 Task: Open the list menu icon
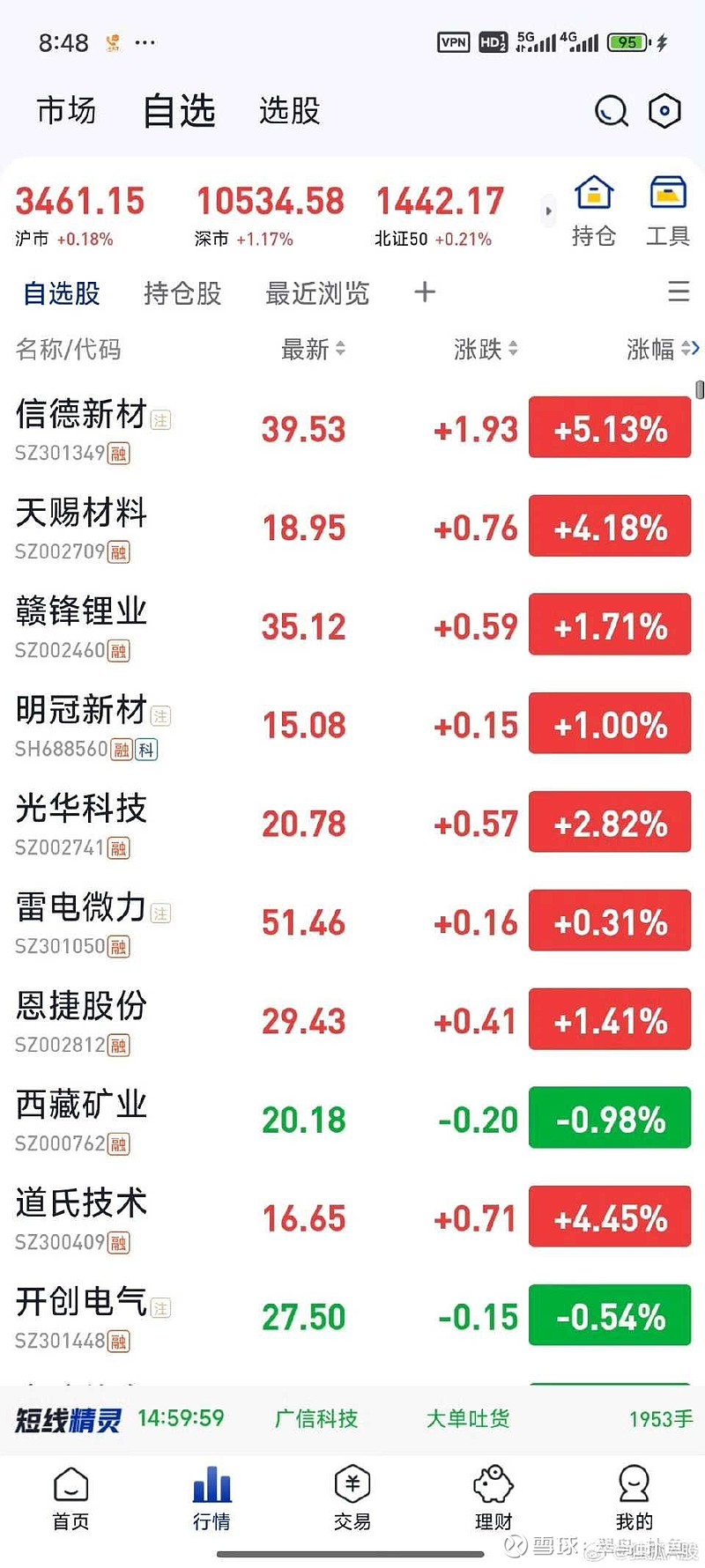679,292
